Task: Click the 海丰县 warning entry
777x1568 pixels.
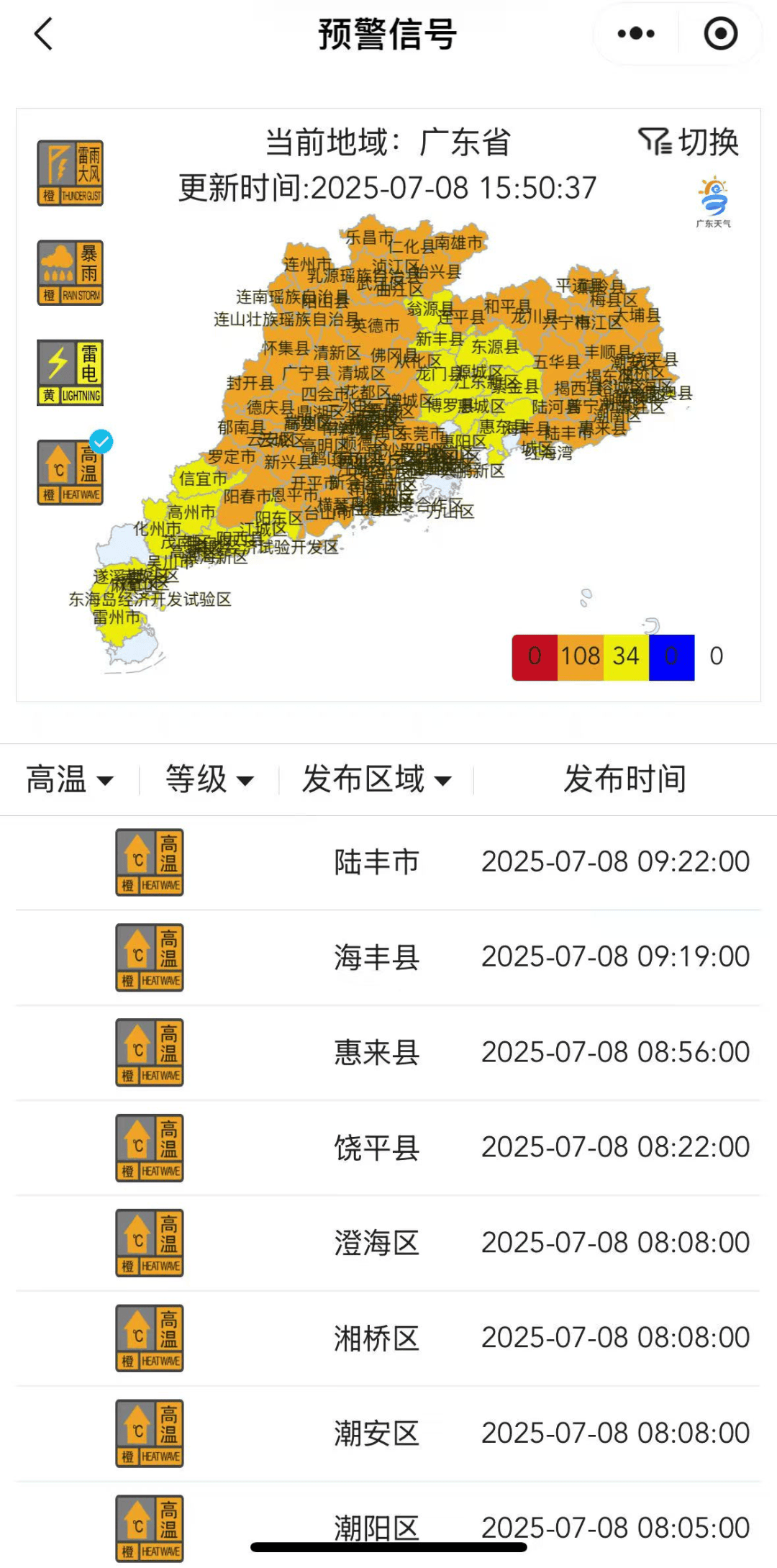Action: click(377, 957)
